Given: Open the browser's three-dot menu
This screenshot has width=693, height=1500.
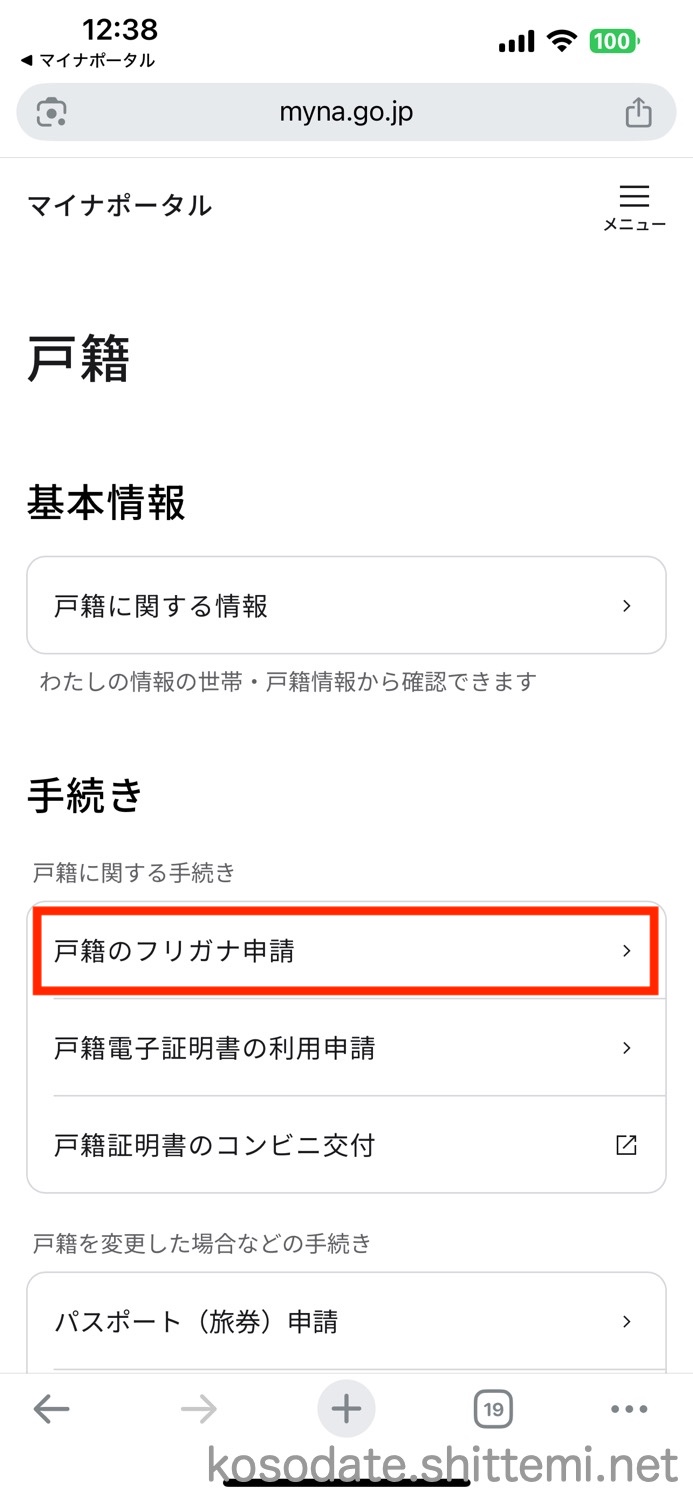Looking at the screenshot, I should (629, 1410).
